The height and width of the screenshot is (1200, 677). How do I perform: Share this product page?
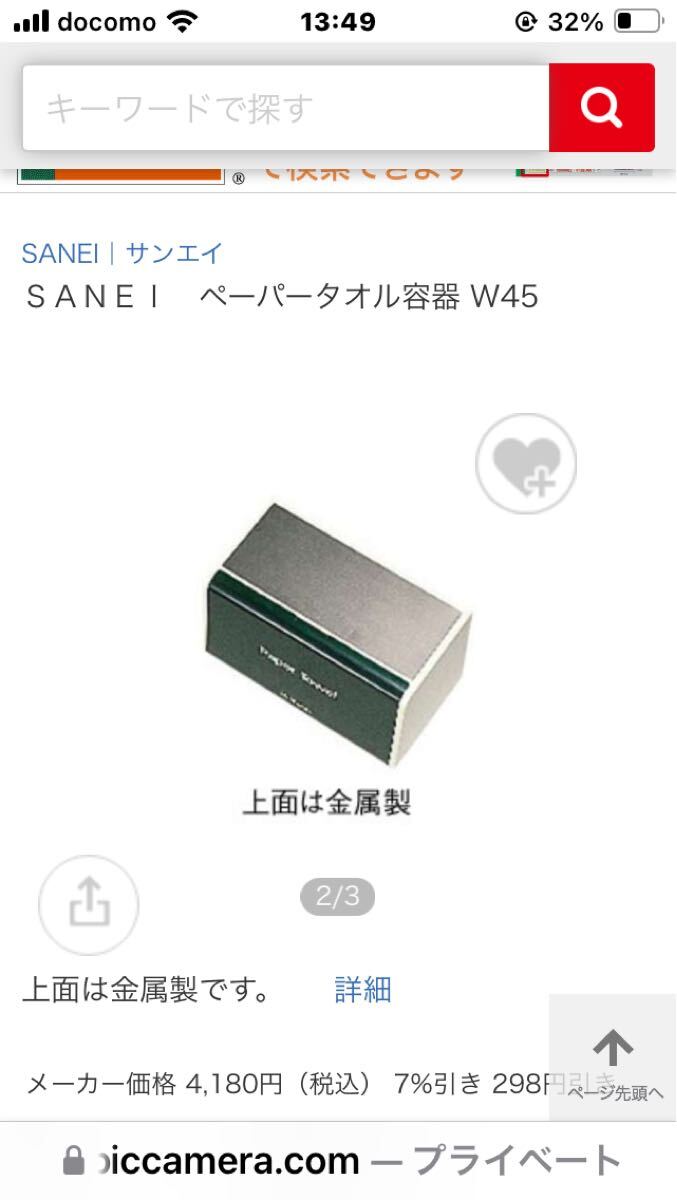click(x=88, y=905)
